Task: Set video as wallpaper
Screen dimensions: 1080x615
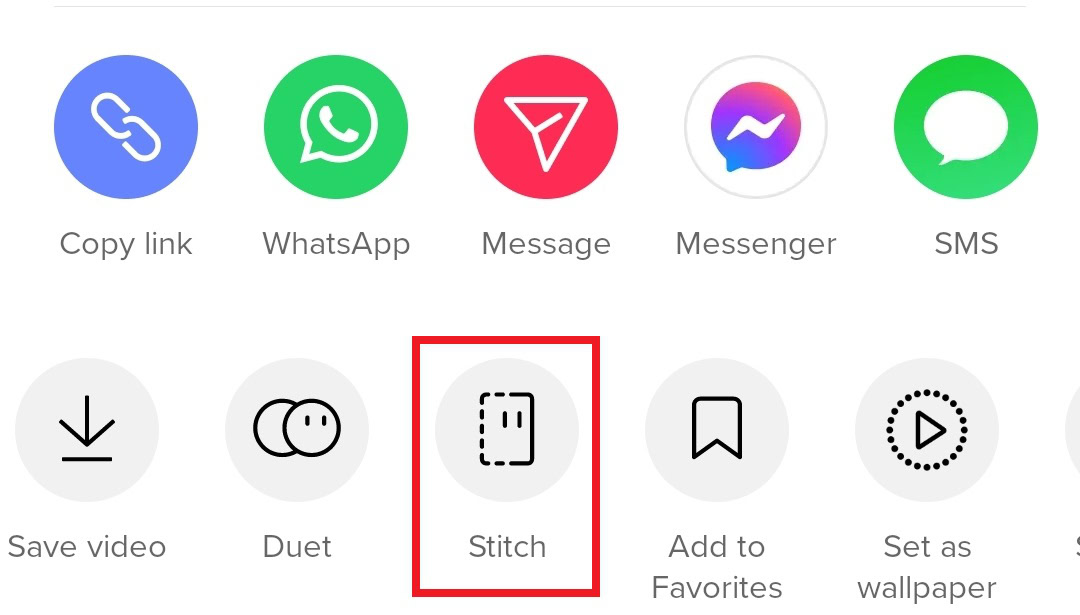Action: [927, 430]
